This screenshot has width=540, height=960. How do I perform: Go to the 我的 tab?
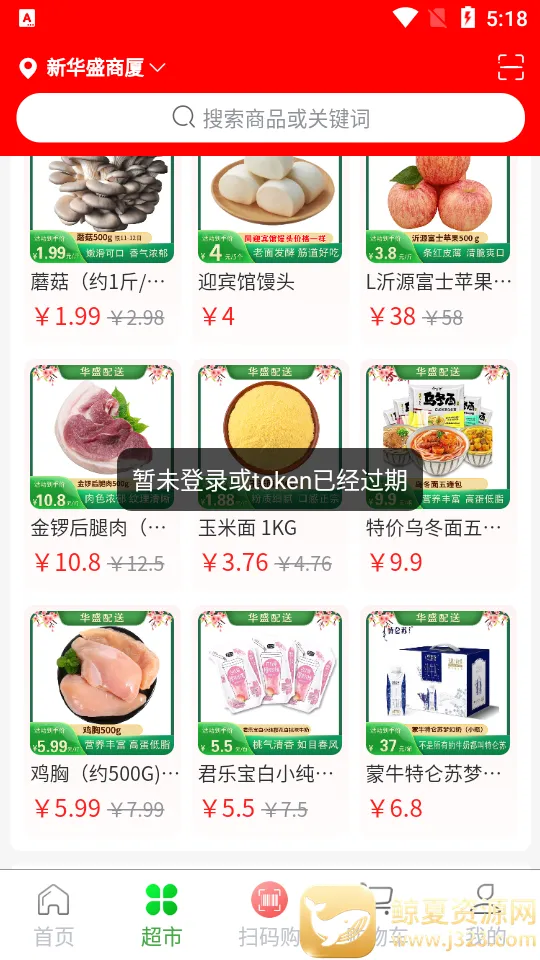pos(486,915)
